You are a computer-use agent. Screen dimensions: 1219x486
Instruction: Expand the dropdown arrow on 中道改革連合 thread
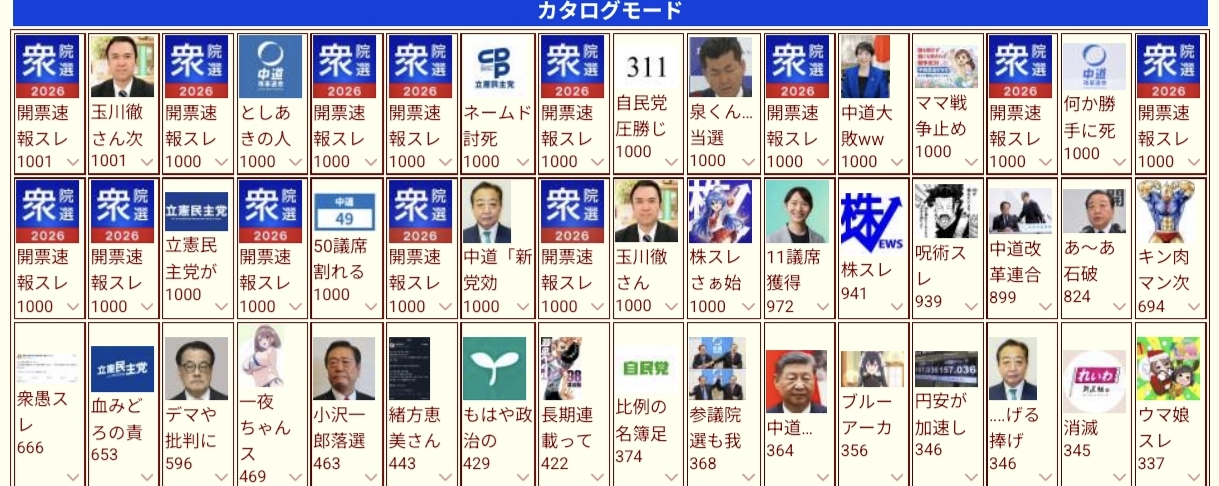point(1044,308)
